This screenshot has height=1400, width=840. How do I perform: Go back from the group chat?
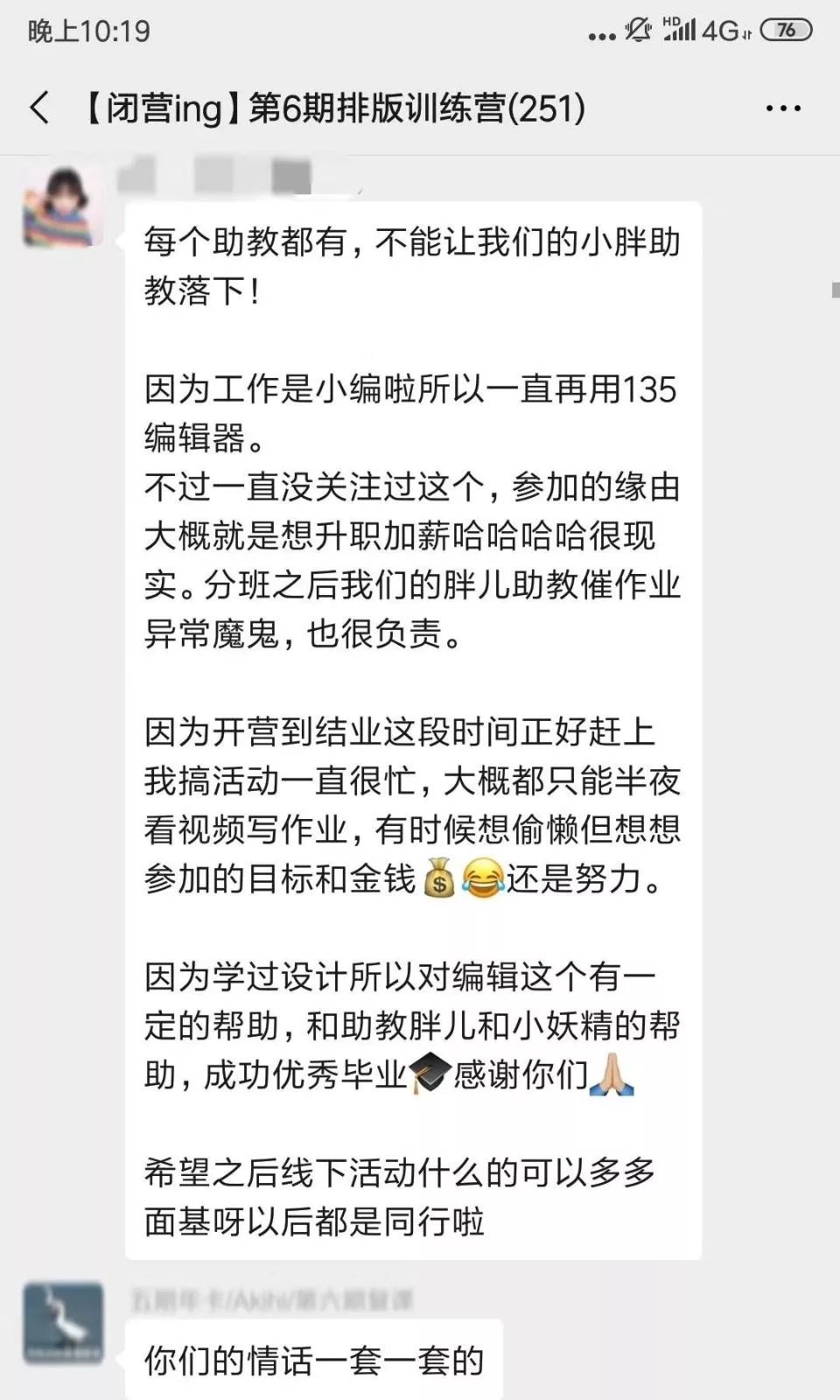[x=39, y=108]
